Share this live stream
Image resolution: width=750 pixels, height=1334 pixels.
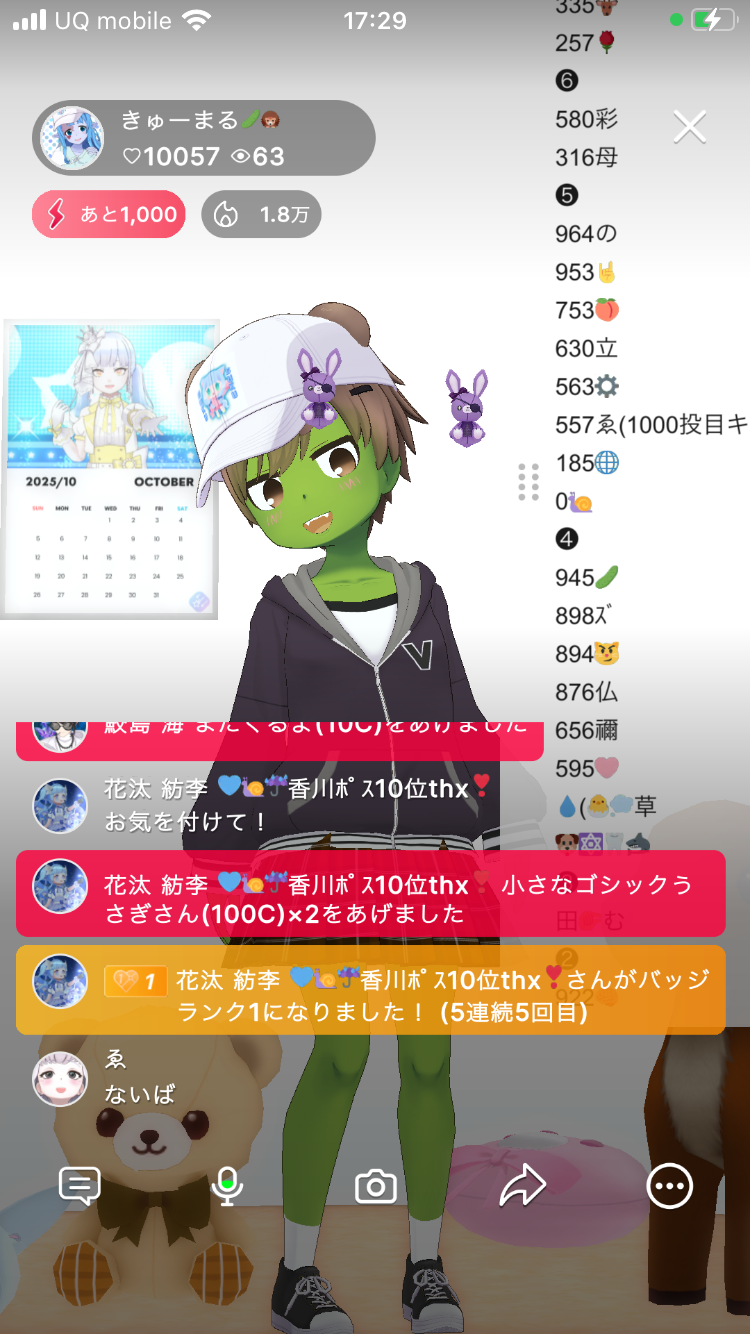tap(522, 1186)
